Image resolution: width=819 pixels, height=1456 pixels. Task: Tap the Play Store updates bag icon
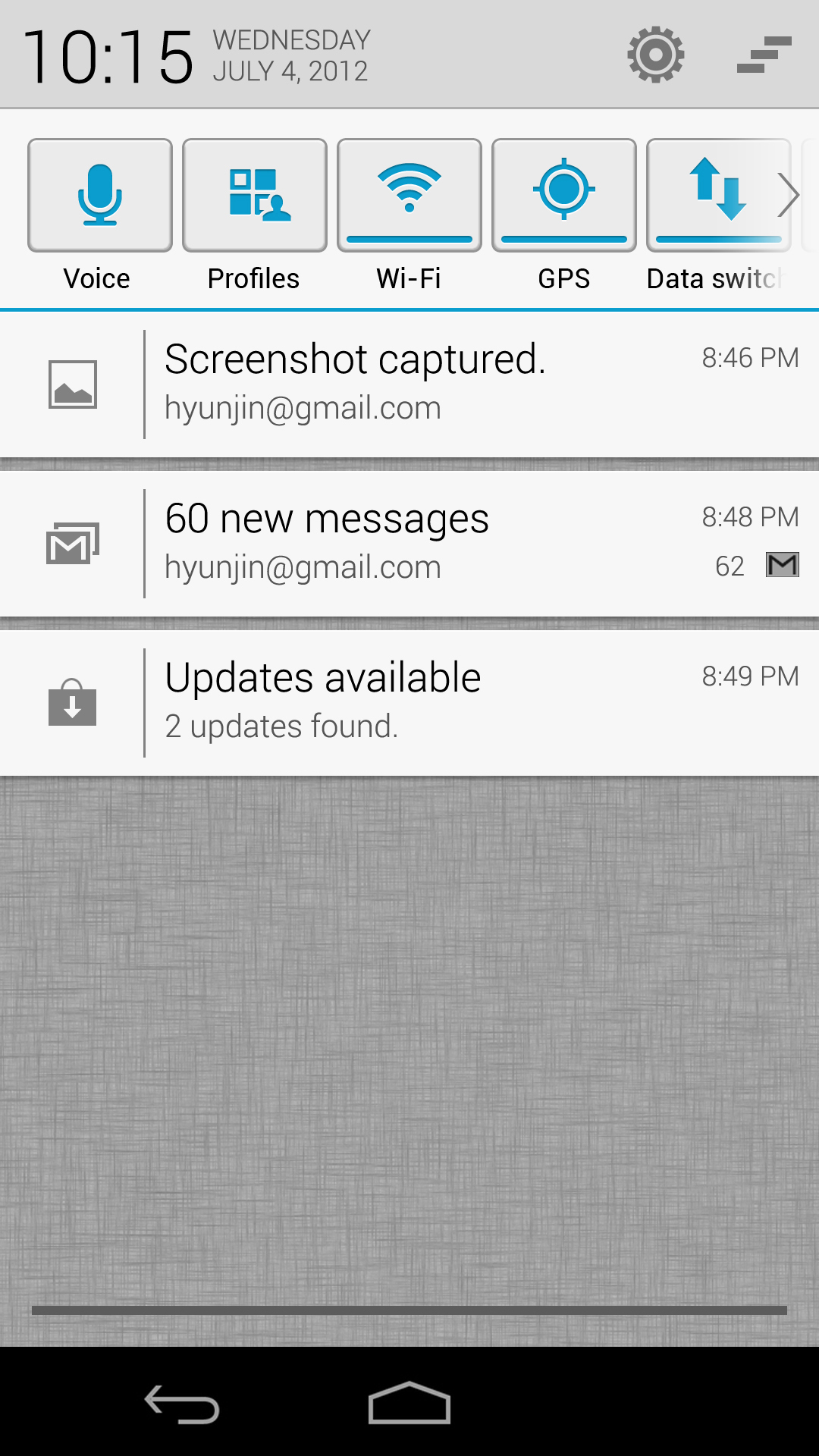(73, 704)
